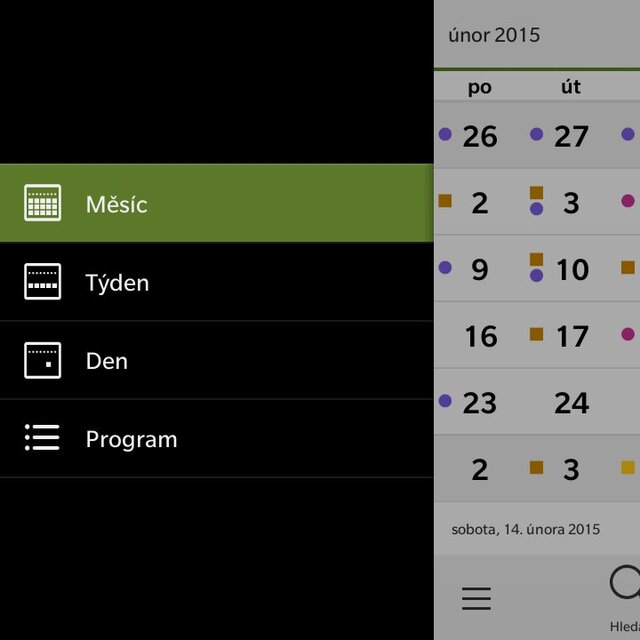The image size is (640, 640).
Task: Select day 27 in the calendar
Action: pyautogui.click(x=571, y=137)
